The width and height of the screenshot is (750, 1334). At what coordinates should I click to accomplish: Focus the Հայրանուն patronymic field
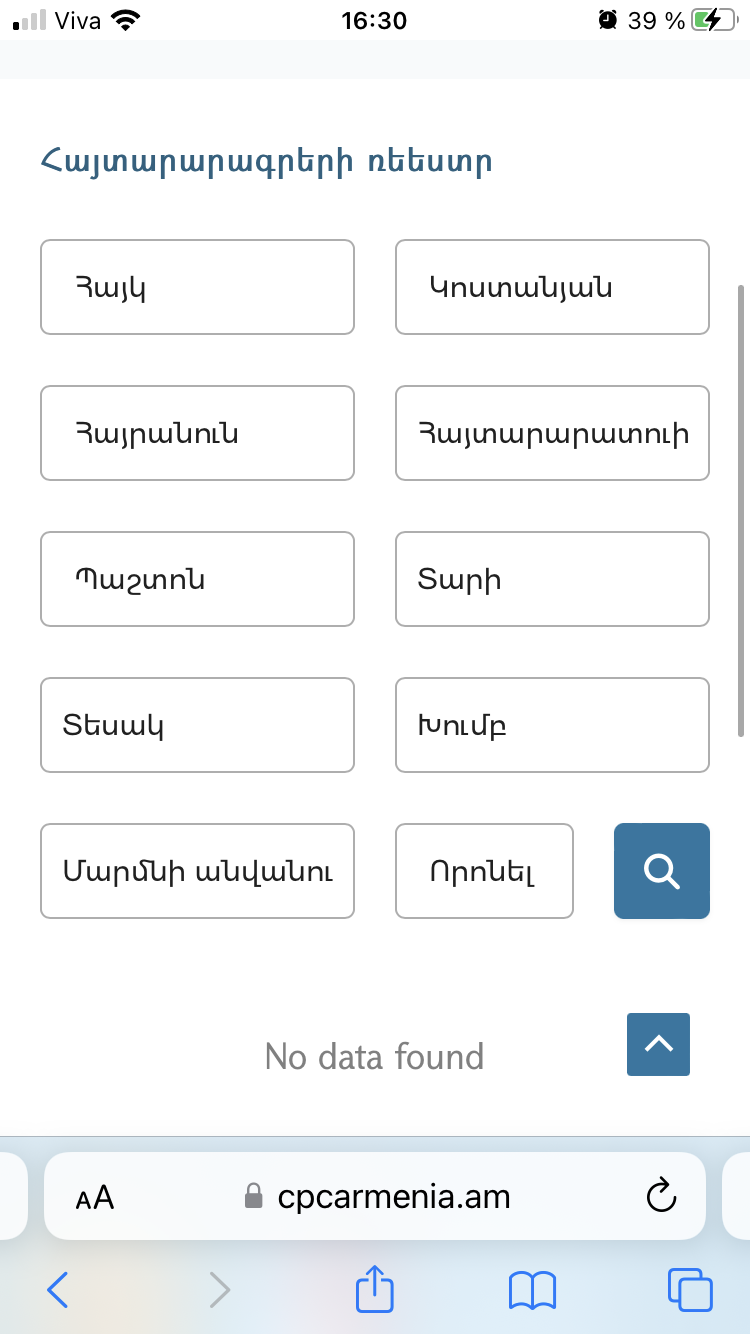[x=197, y=433]
